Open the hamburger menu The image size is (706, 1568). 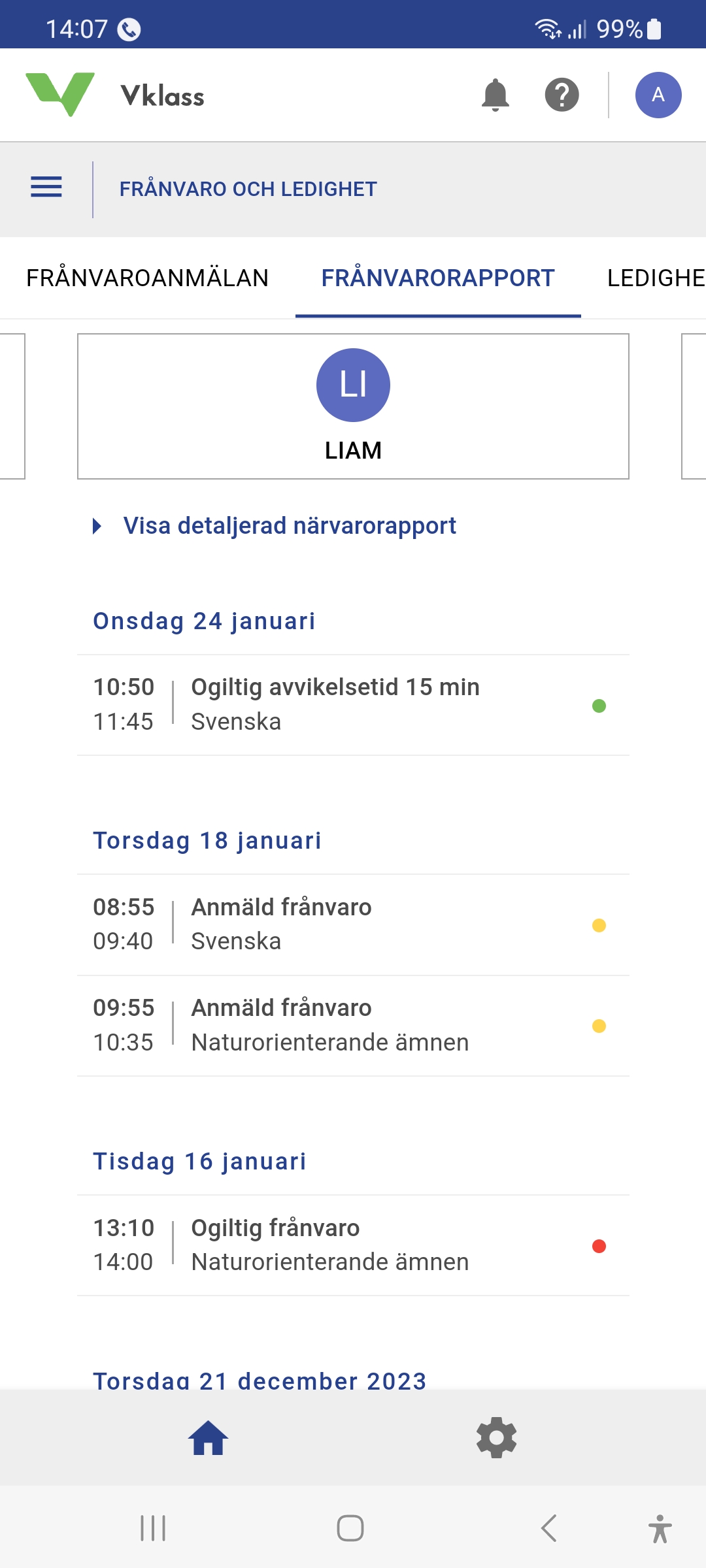(x=46, y=188)
